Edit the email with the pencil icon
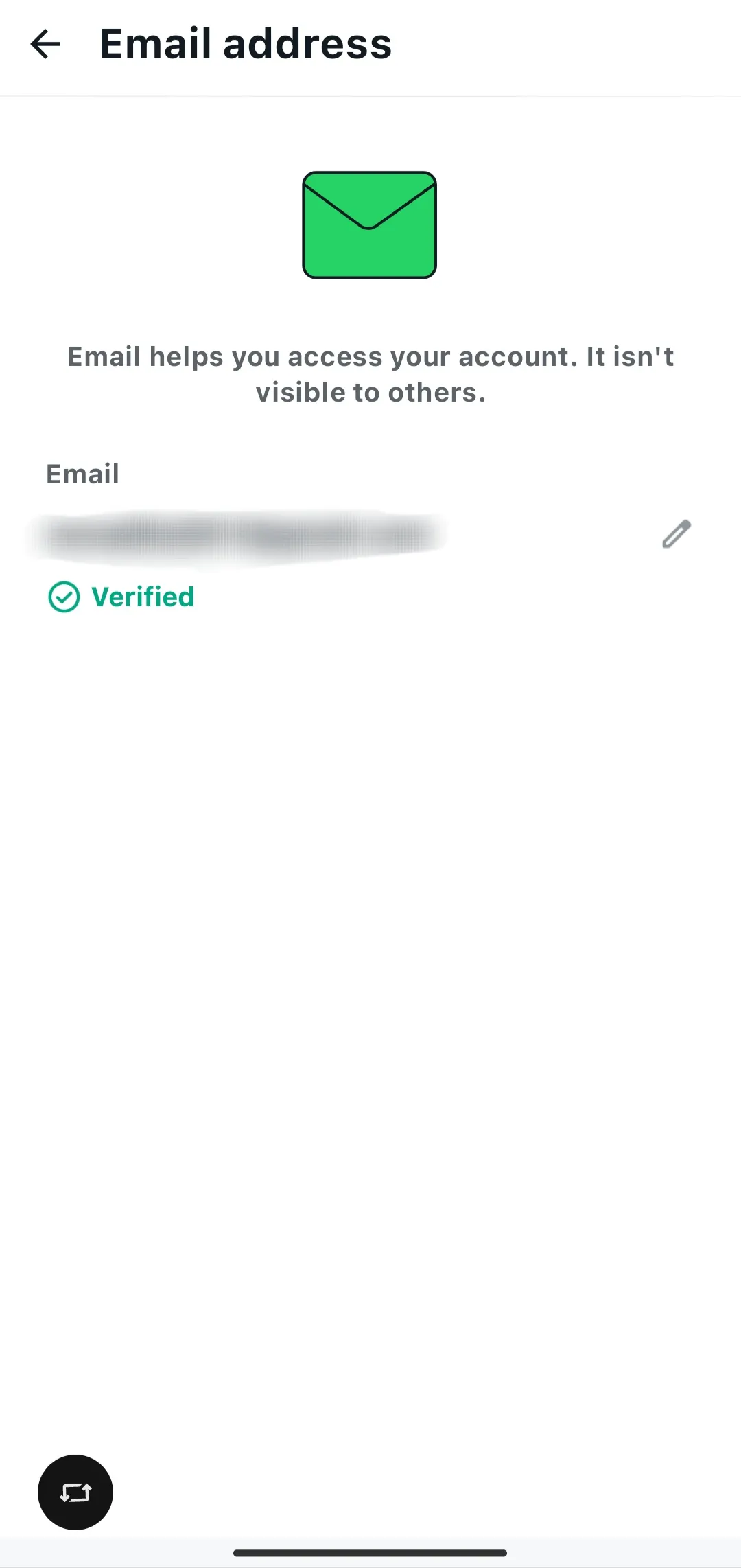 coord(677,534)
